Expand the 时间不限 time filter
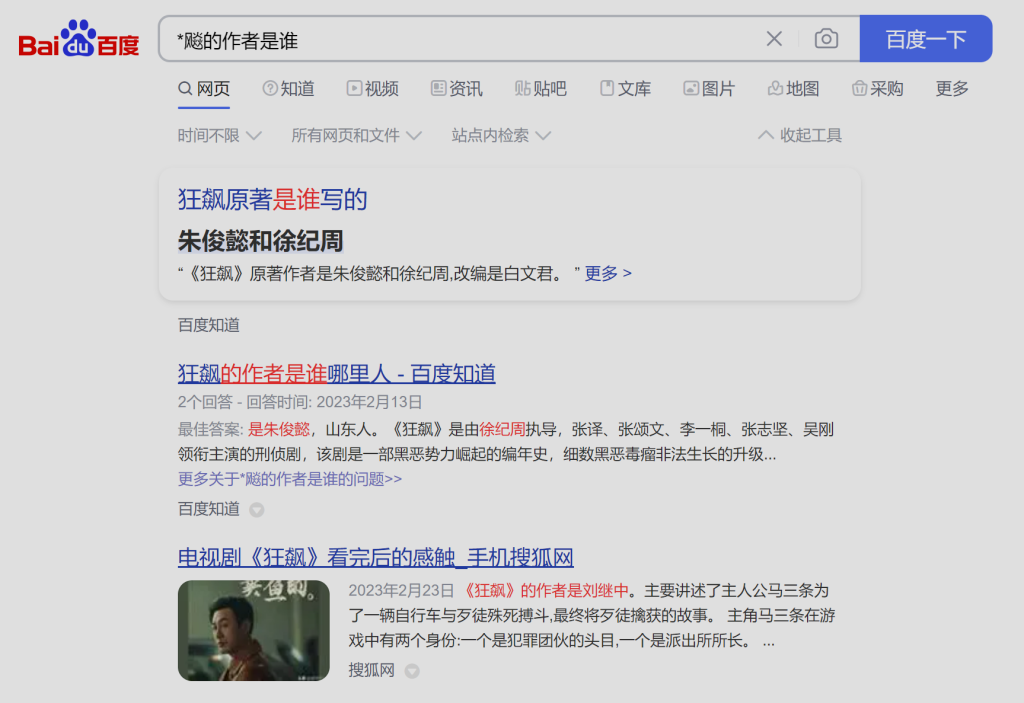 click(x=219, y=135)
